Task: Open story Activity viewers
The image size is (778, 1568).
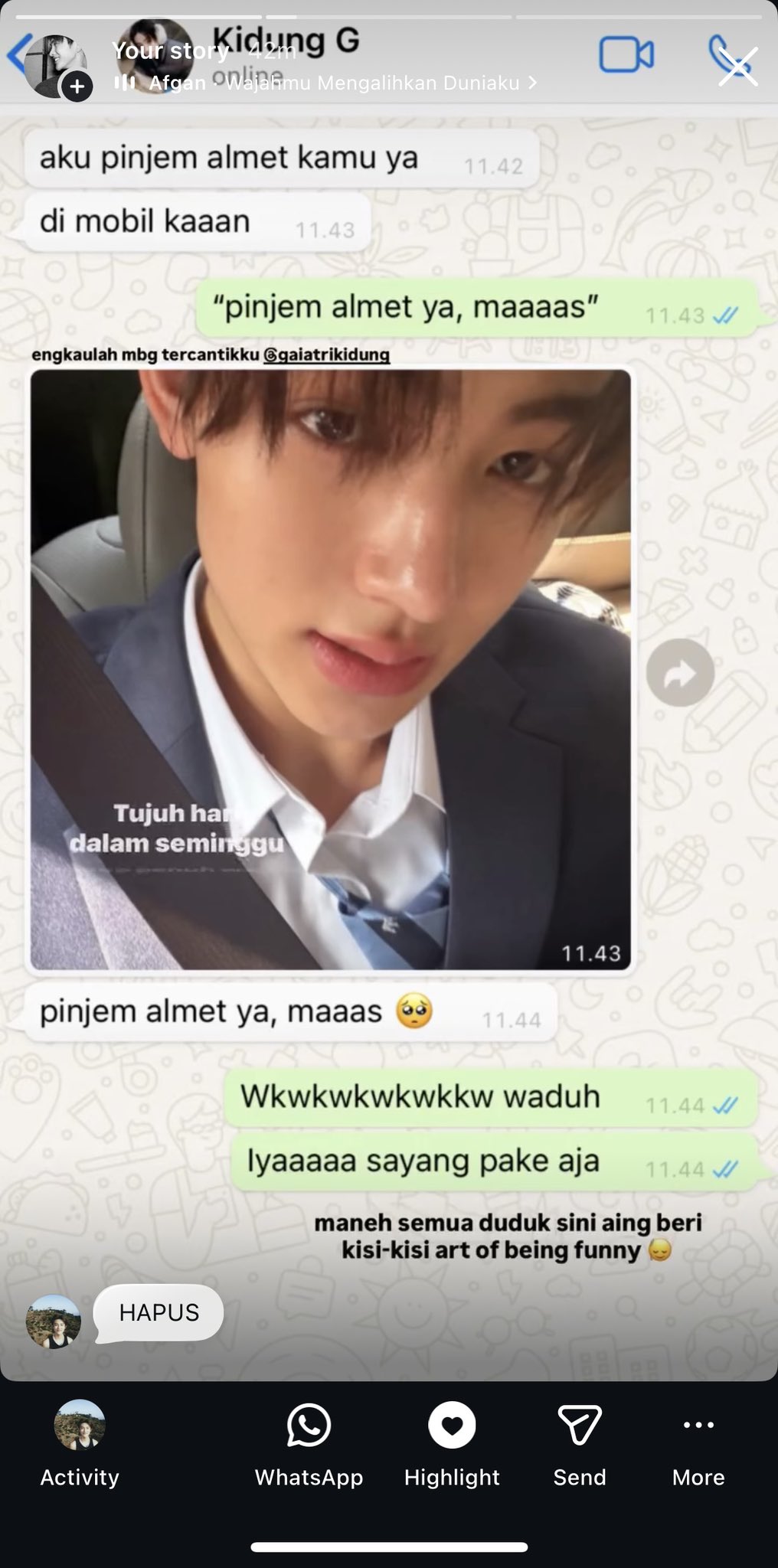Action: 79,1445
